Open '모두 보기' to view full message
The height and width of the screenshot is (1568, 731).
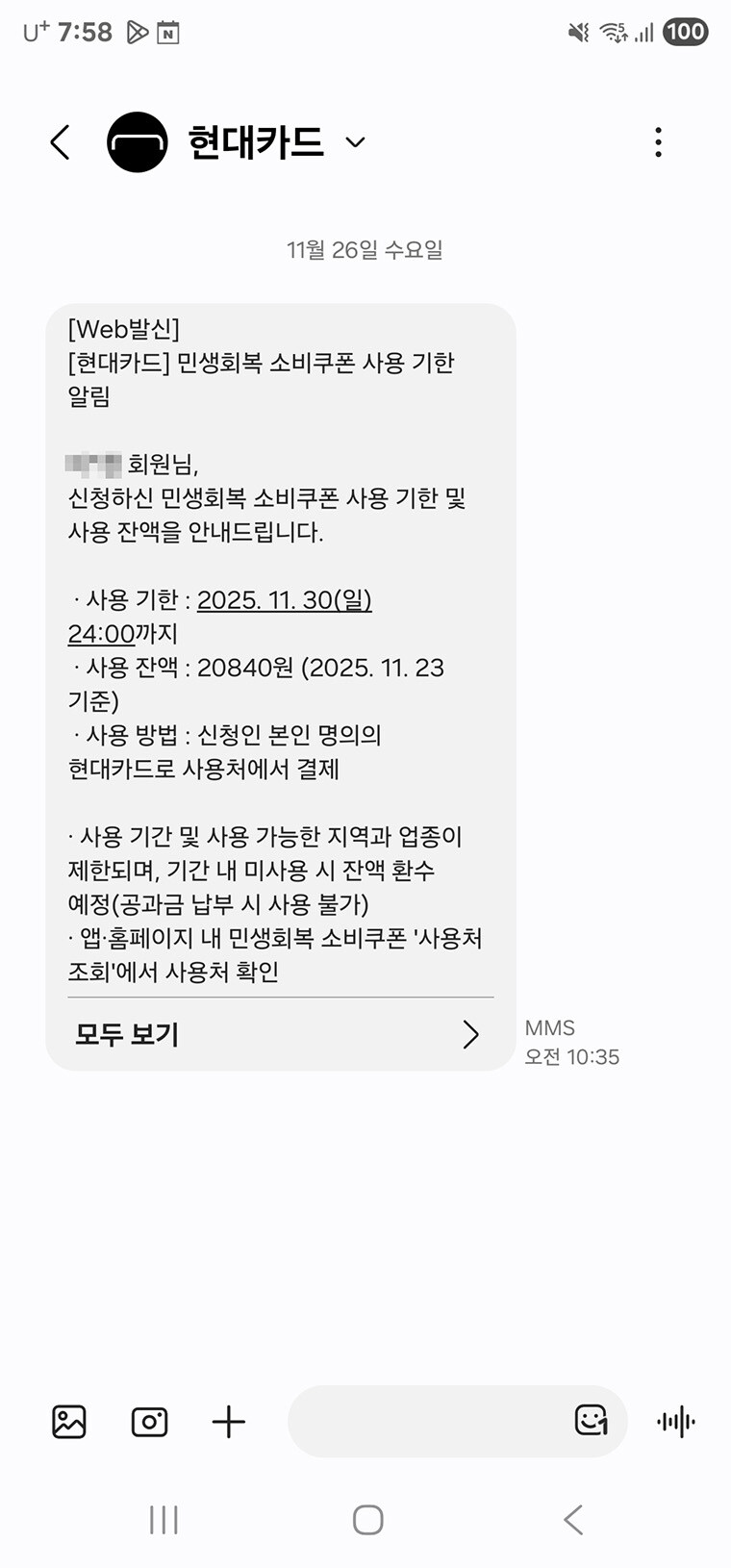point(126,1034)
